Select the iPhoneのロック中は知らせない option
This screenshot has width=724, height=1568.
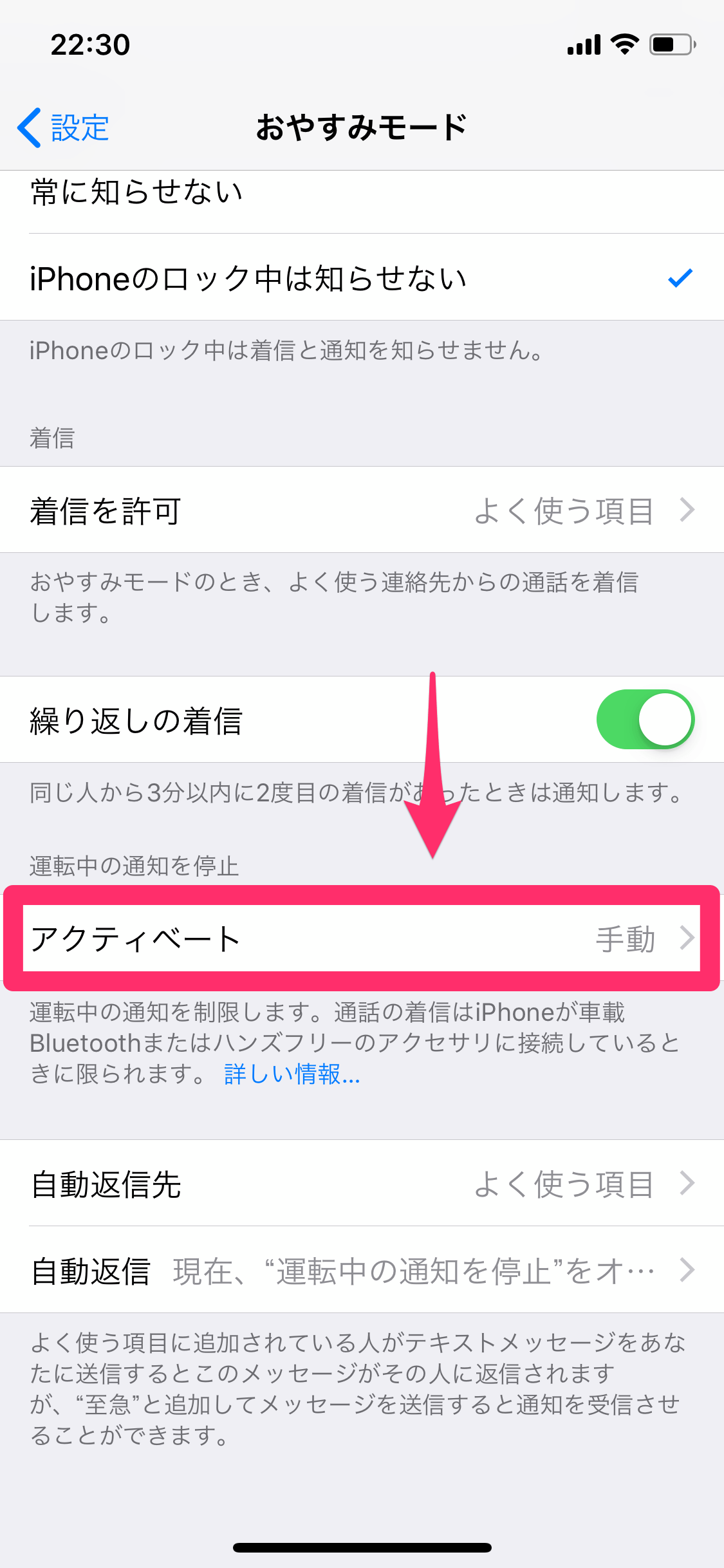(x=257, y=278)
